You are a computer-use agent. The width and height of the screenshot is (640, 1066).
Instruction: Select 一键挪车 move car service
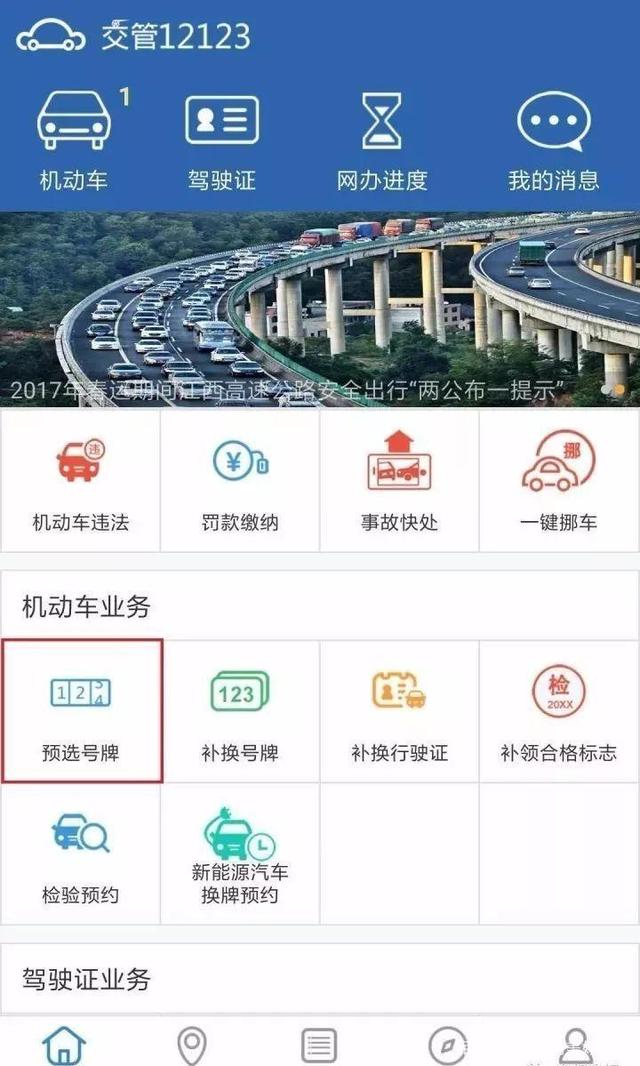[x=559, y=481]
